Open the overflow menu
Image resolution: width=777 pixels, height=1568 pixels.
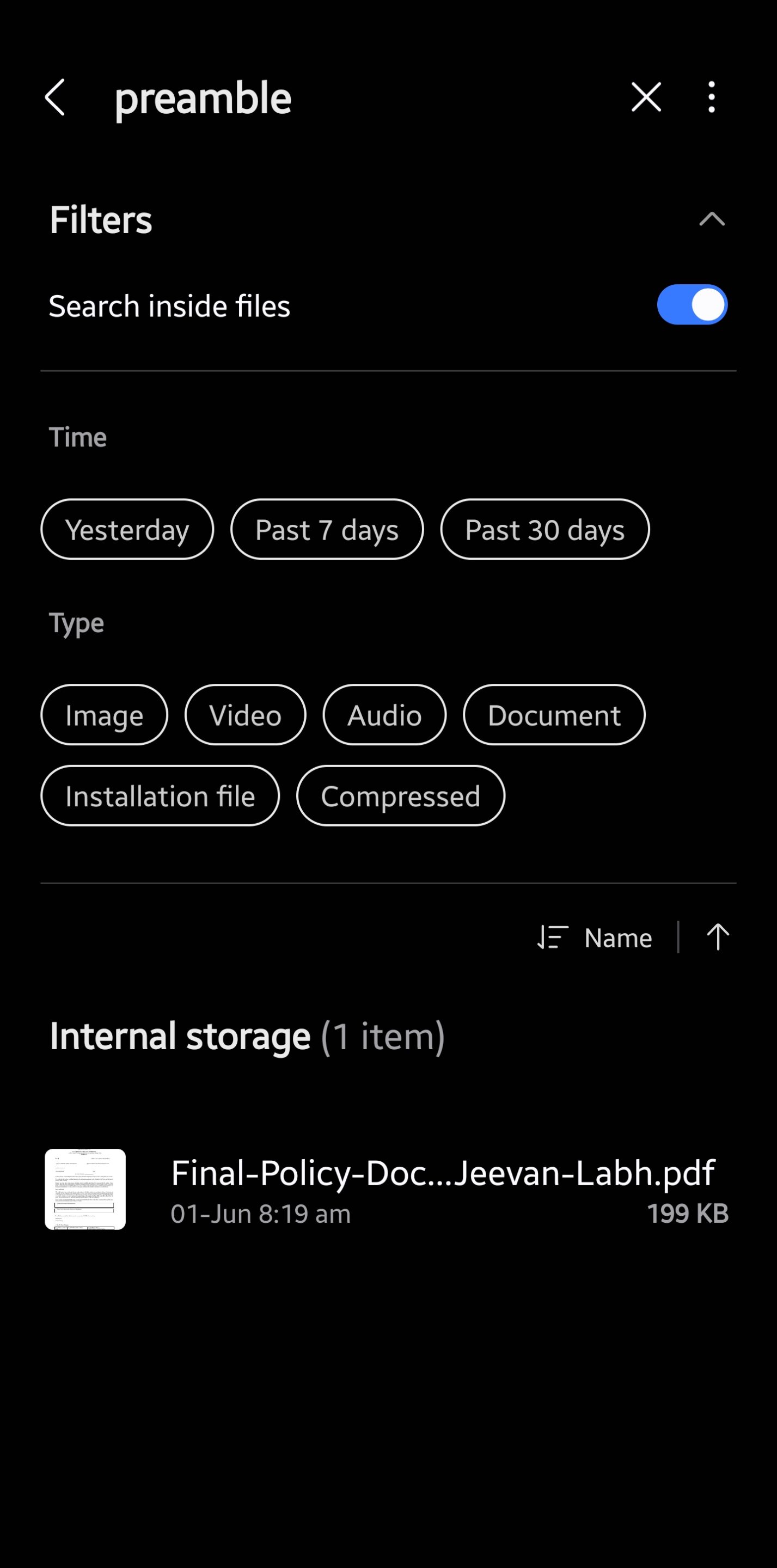(x=711, y=97)
